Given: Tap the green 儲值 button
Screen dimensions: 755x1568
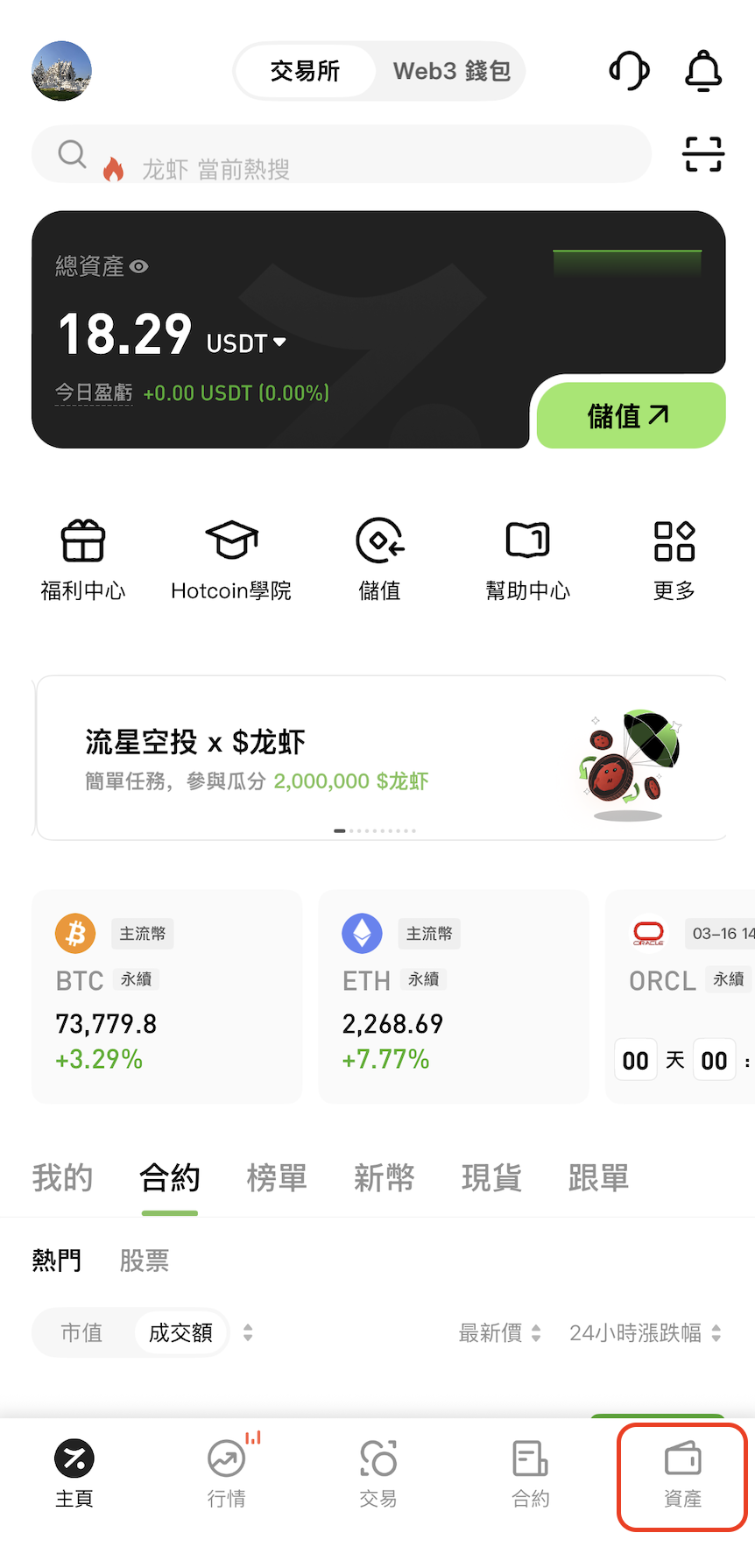Looking at the screenshot, I should point(630,415).
